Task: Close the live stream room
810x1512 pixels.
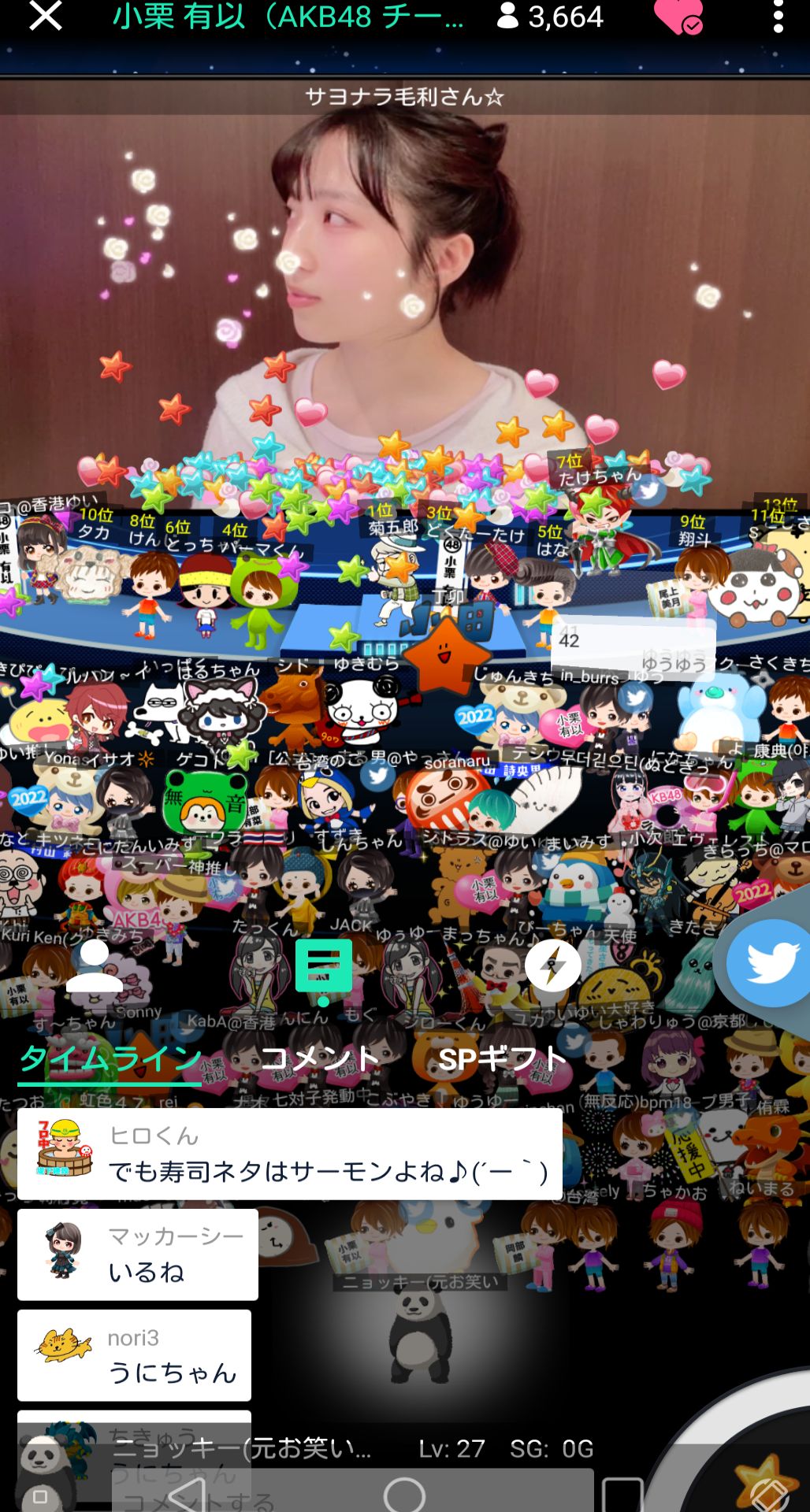Action: (x=45, y=16)
